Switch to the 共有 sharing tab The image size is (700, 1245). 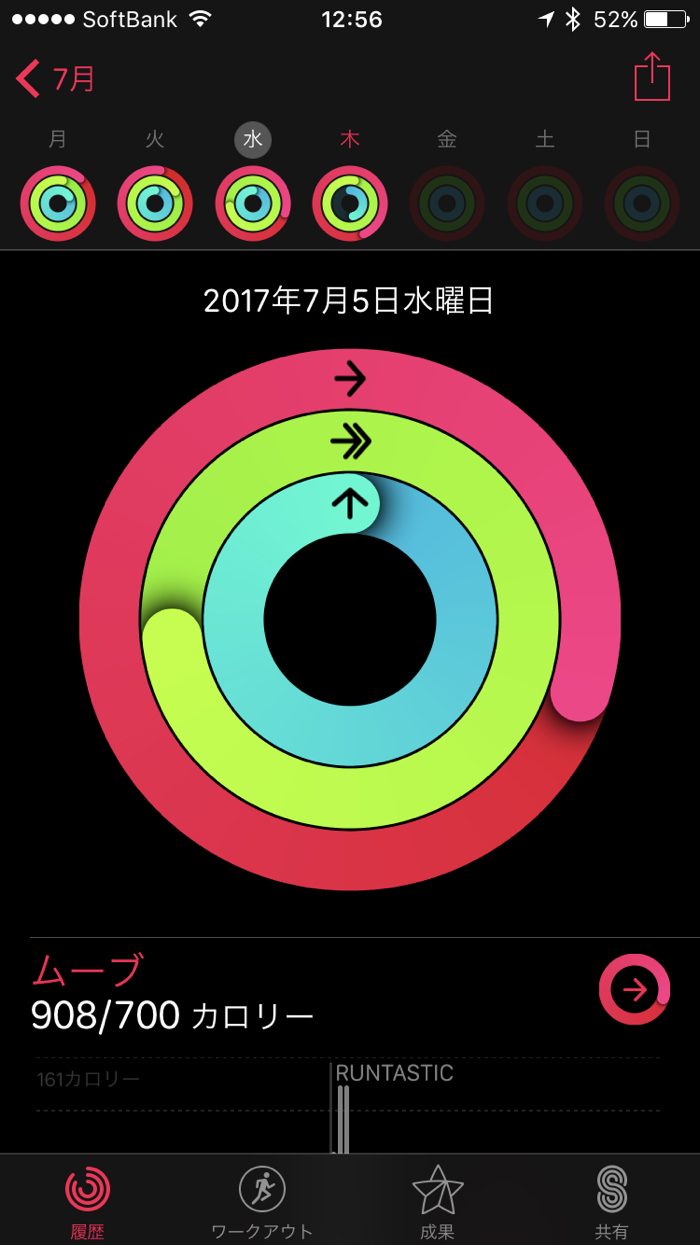click(x=611, y=1200)
